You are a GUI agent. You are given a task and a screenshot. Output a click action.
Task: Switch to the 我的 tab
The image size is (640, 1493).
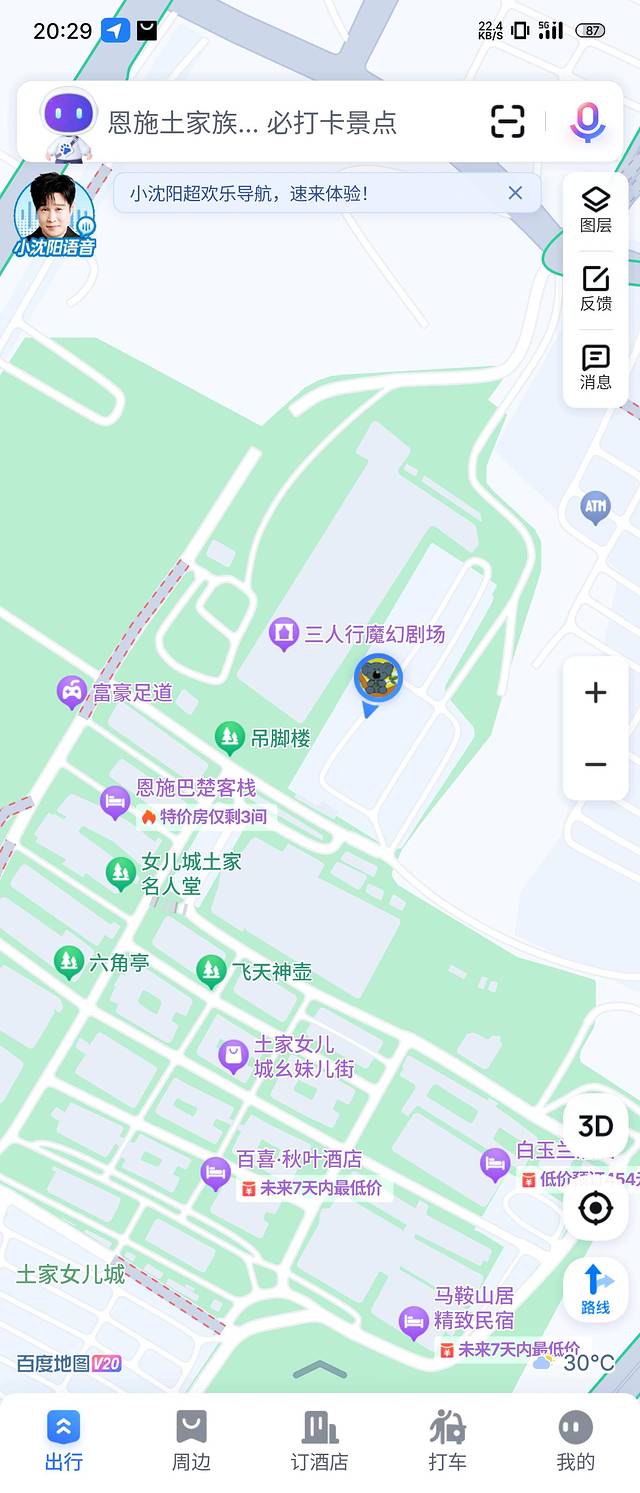click(x=575, y=1440)
